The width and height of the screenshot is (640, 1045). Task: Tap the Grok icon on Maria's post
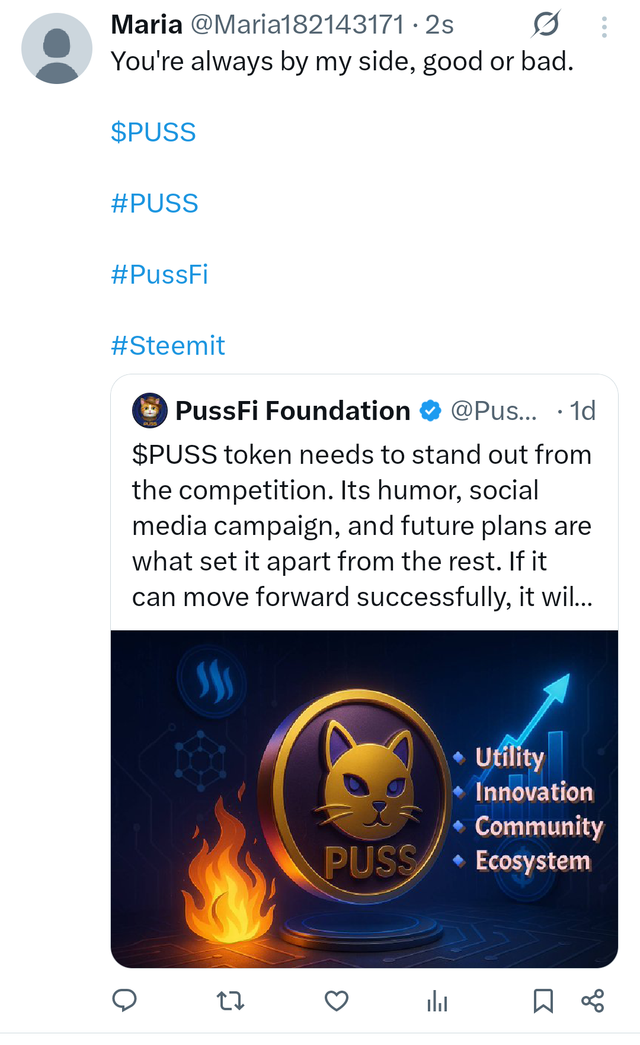(x=547, y=24)
